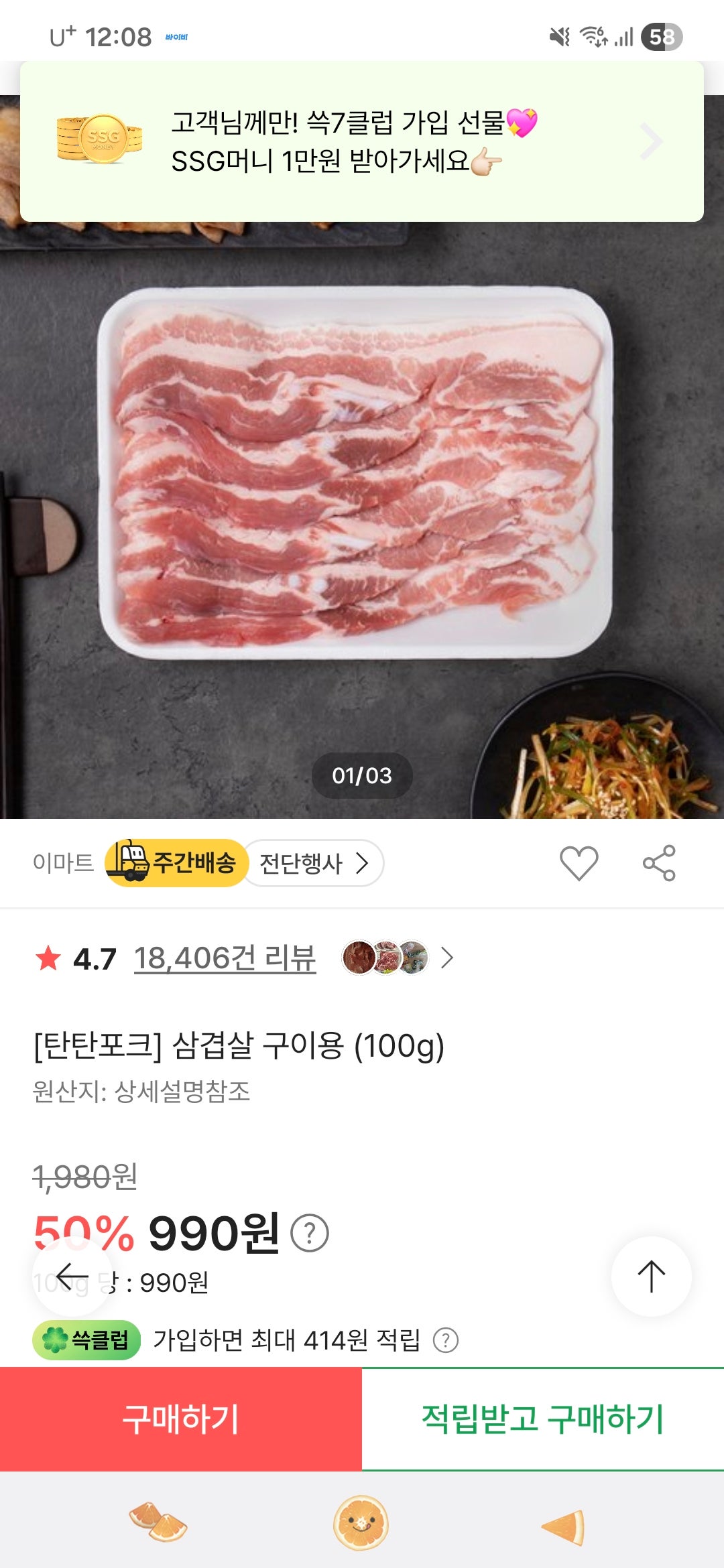The image size is (724, 1568).
Task: Tap the smiling orange face icon at bottom
Action: [x=362, y=1521]
